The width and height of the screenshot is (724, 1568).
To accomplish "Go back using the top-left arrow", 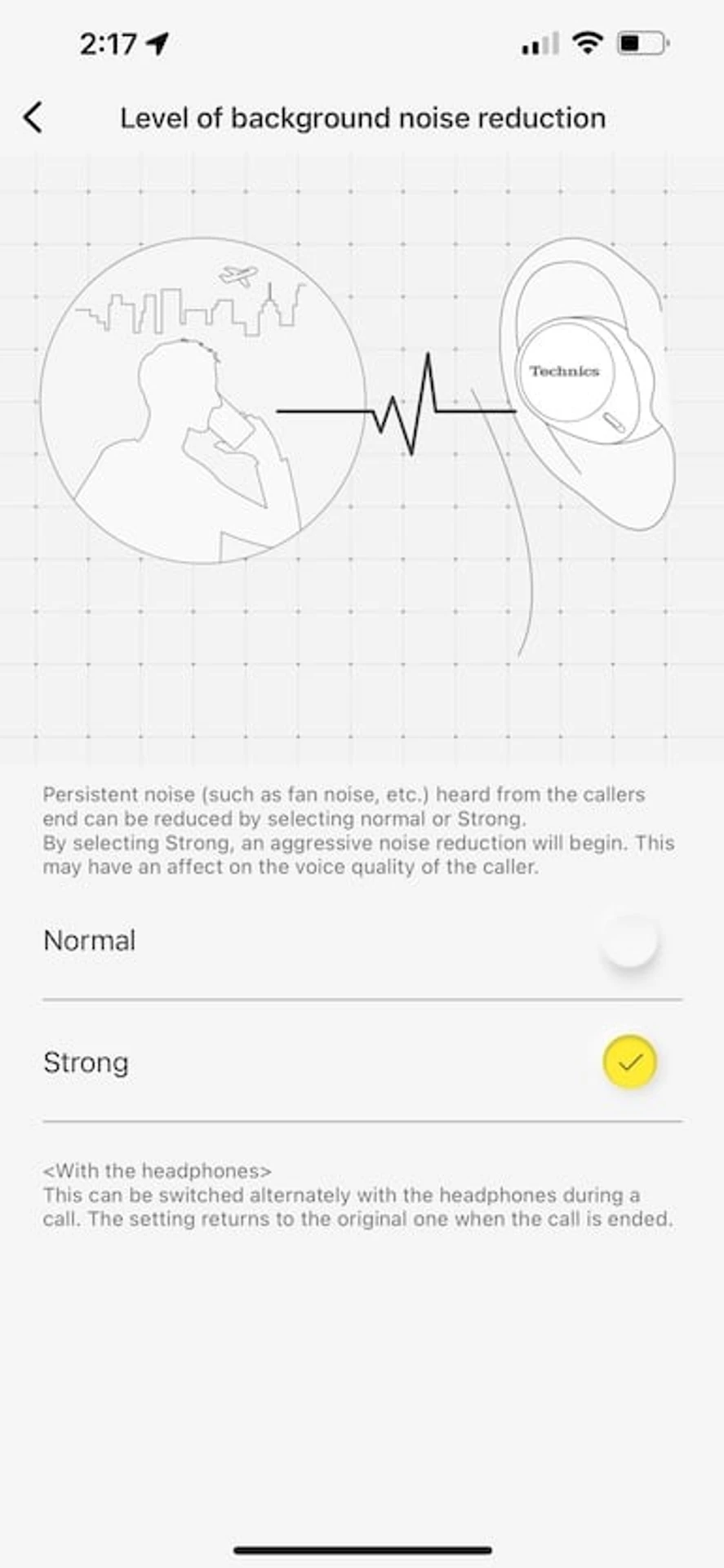I will pyautogui.click(x=33, y=118).
